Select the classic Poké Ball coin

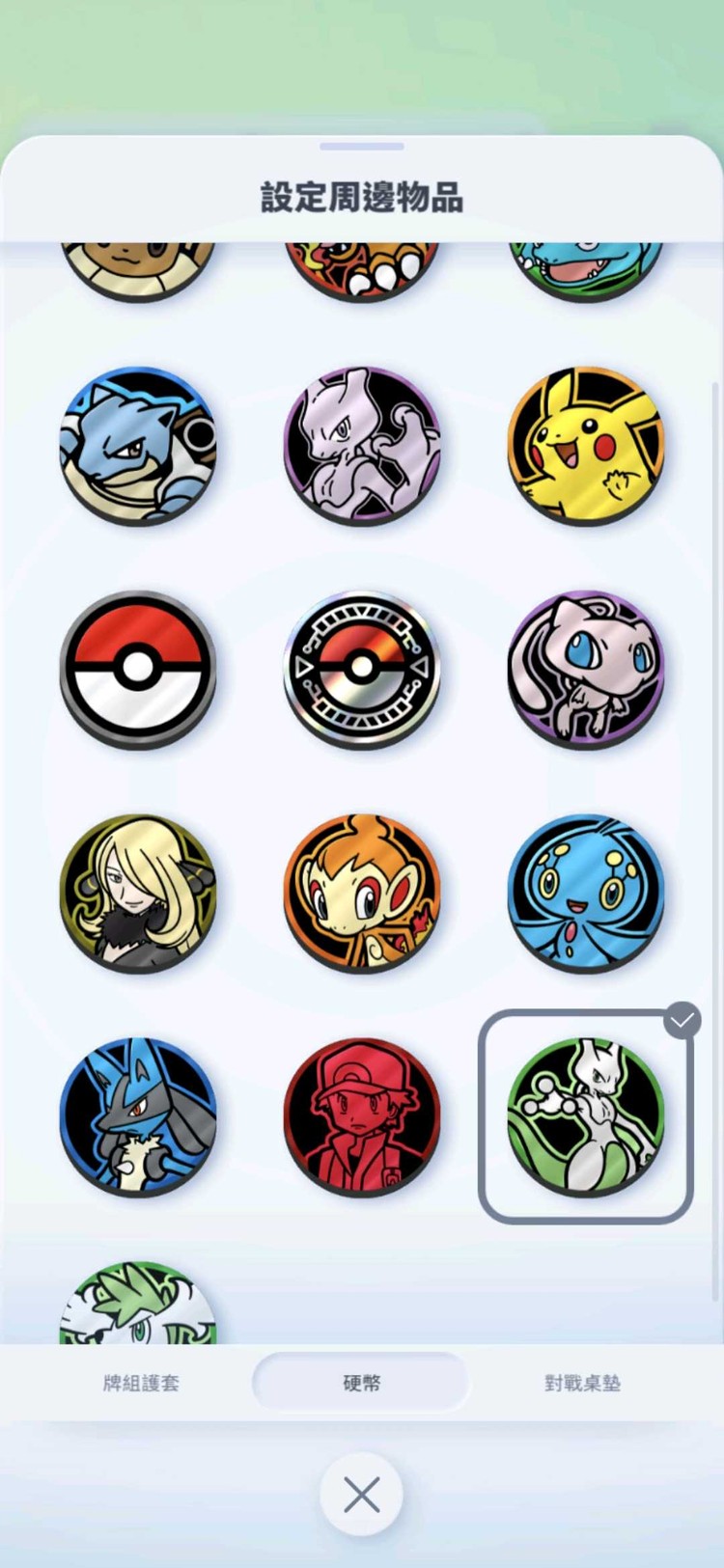(138, 670)
